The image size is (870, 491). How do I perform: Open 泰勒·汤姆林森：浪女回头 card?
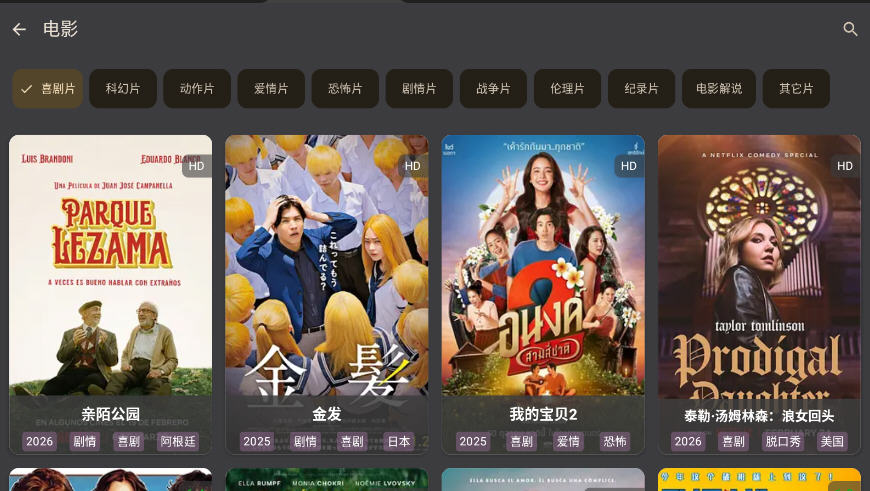(759, 280)
